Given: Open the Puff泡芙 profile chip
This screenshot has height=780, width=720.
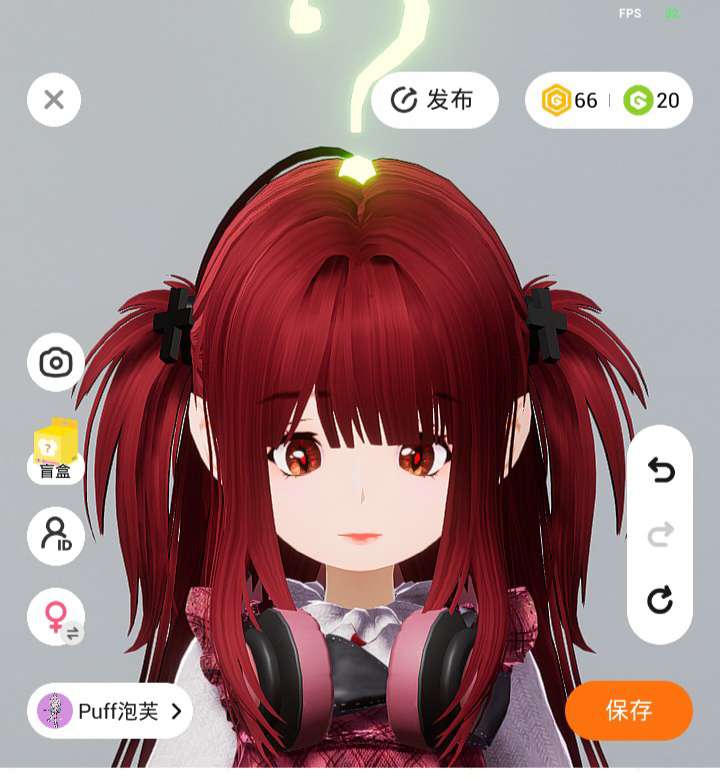Looking at the screenshot, I should click(x=110, y=711).
